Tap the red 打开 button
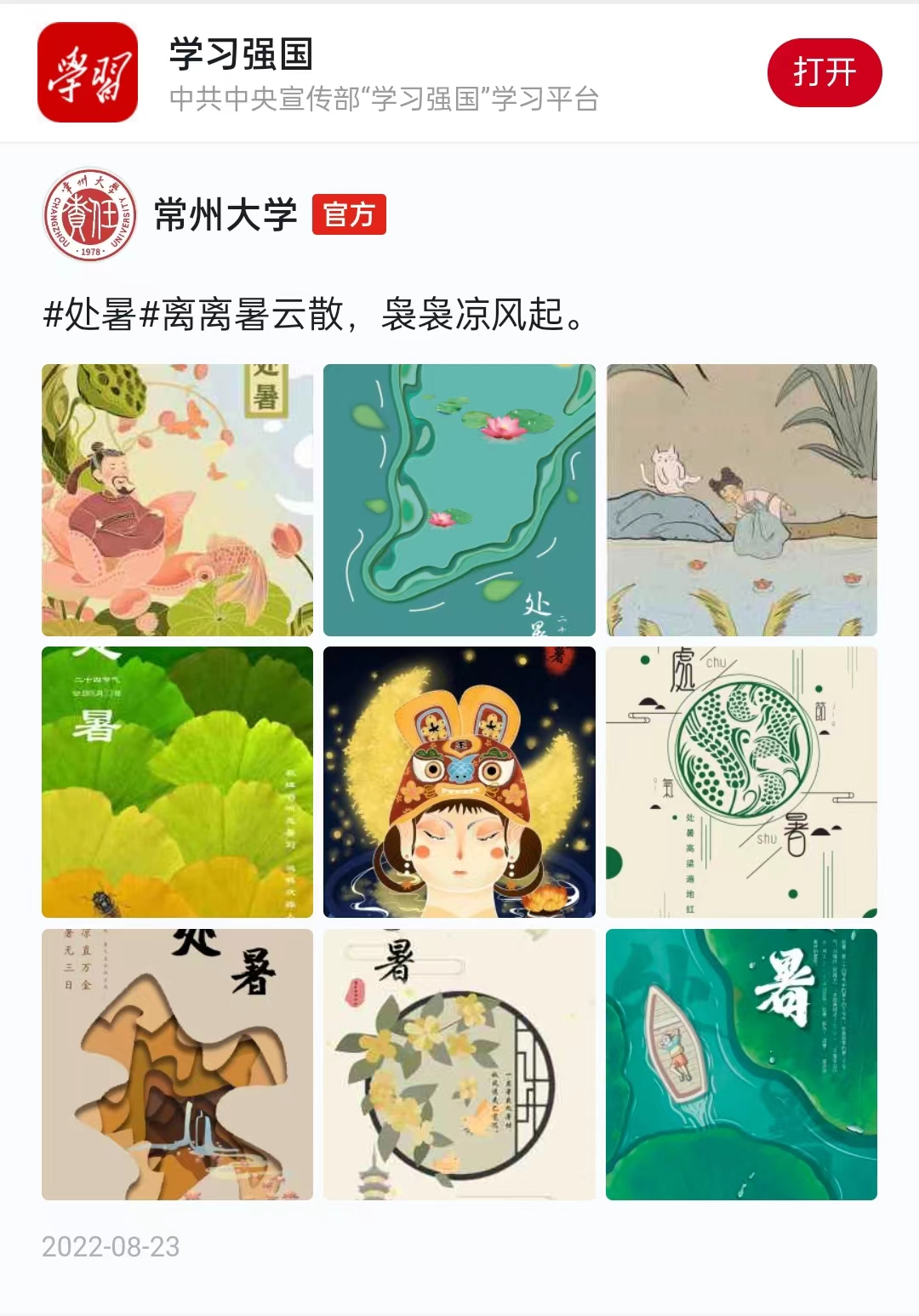Image resolution: width=919 pixels, height=1316 pixels. coord(824,72)
